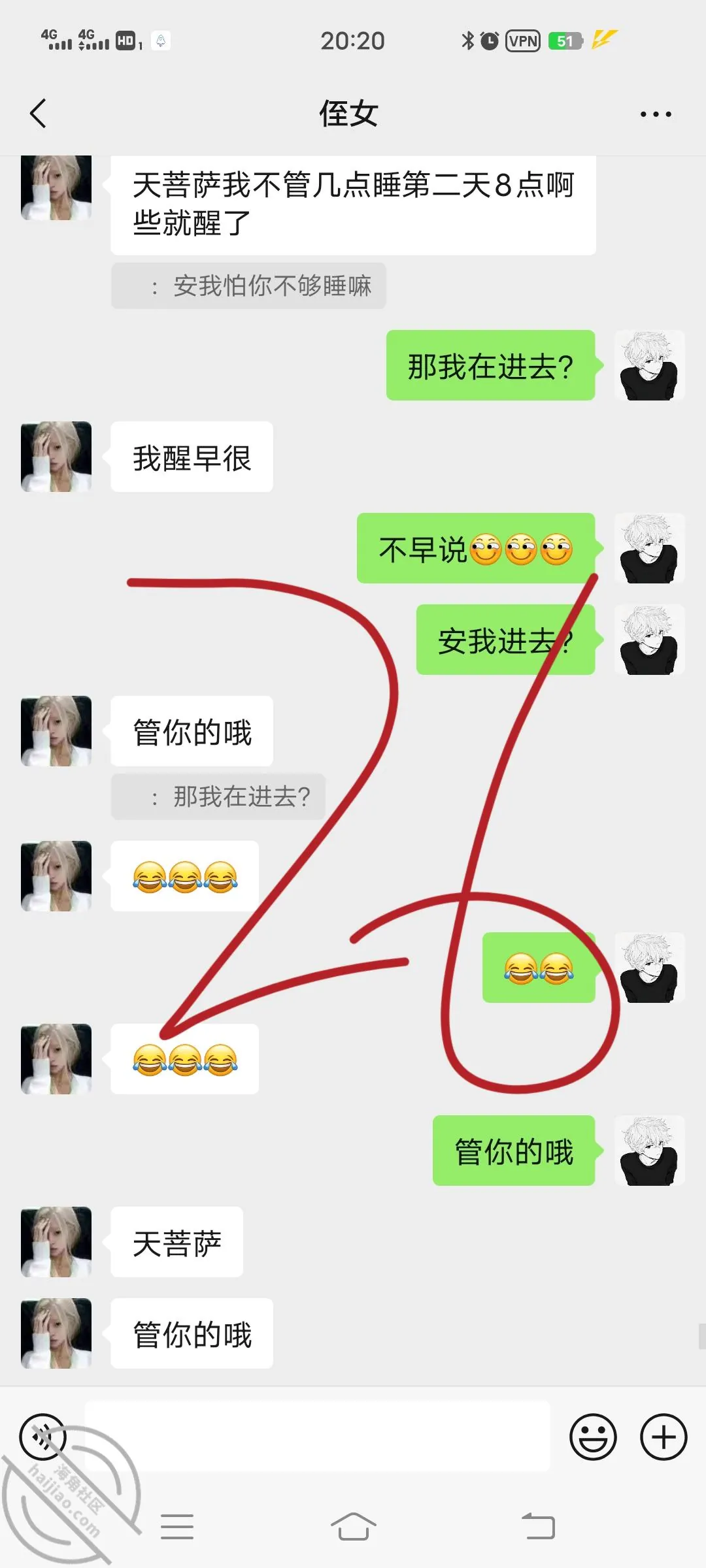The width and height of the screenshot is (706, 1568).
Task: Open the emoji sticker panel
Action: [x=593, y=1437]
